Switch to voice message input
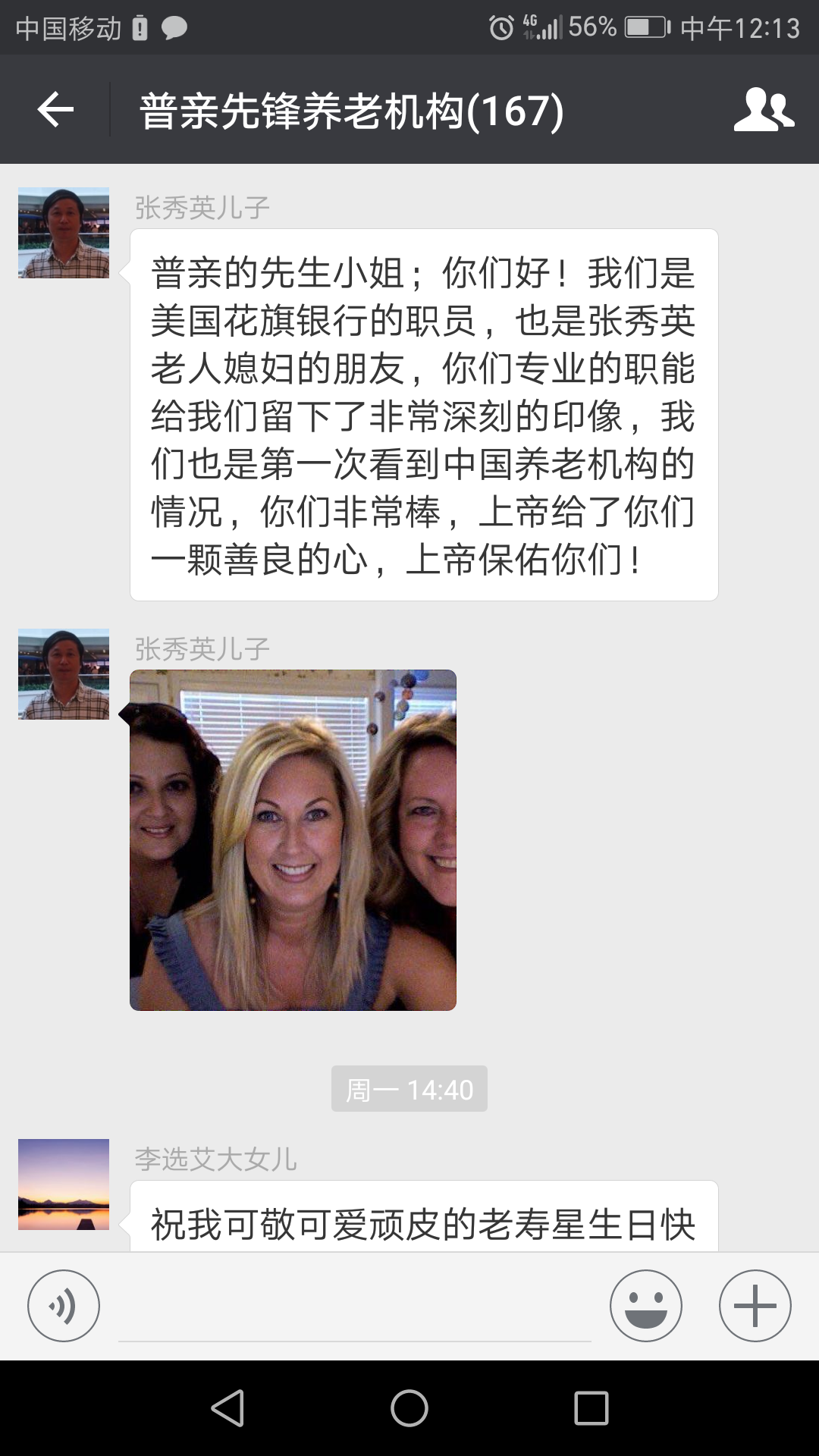This screenshot has width=819, height=1456. pos(64,1306)
